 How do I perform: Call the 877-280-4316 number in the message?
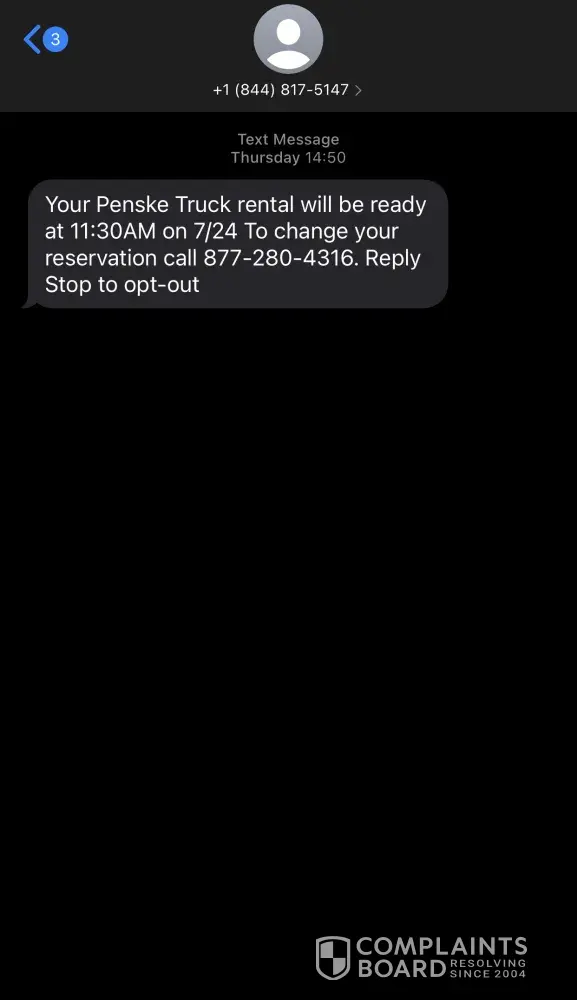point(279,258)
